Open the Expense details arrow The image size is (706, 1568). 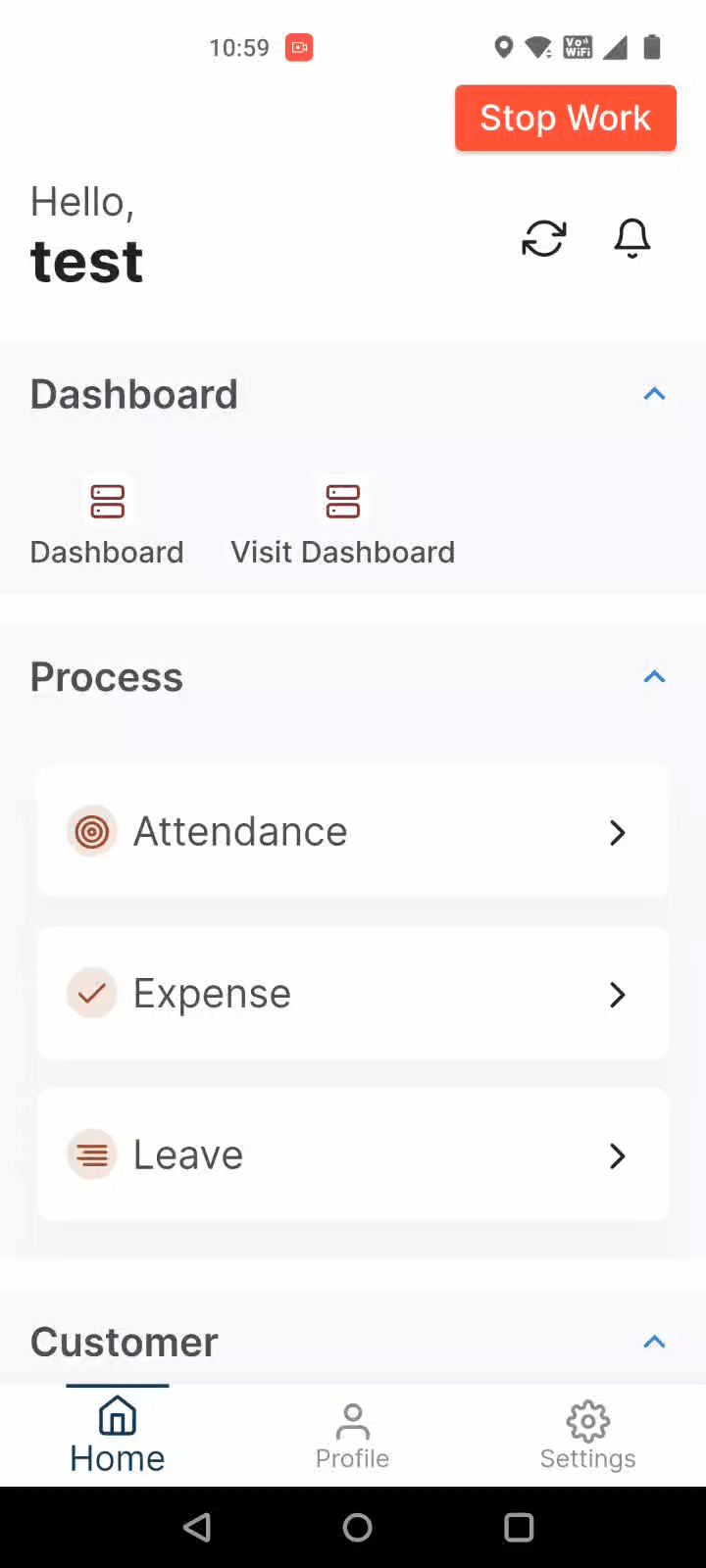click(x=618, y=994)
